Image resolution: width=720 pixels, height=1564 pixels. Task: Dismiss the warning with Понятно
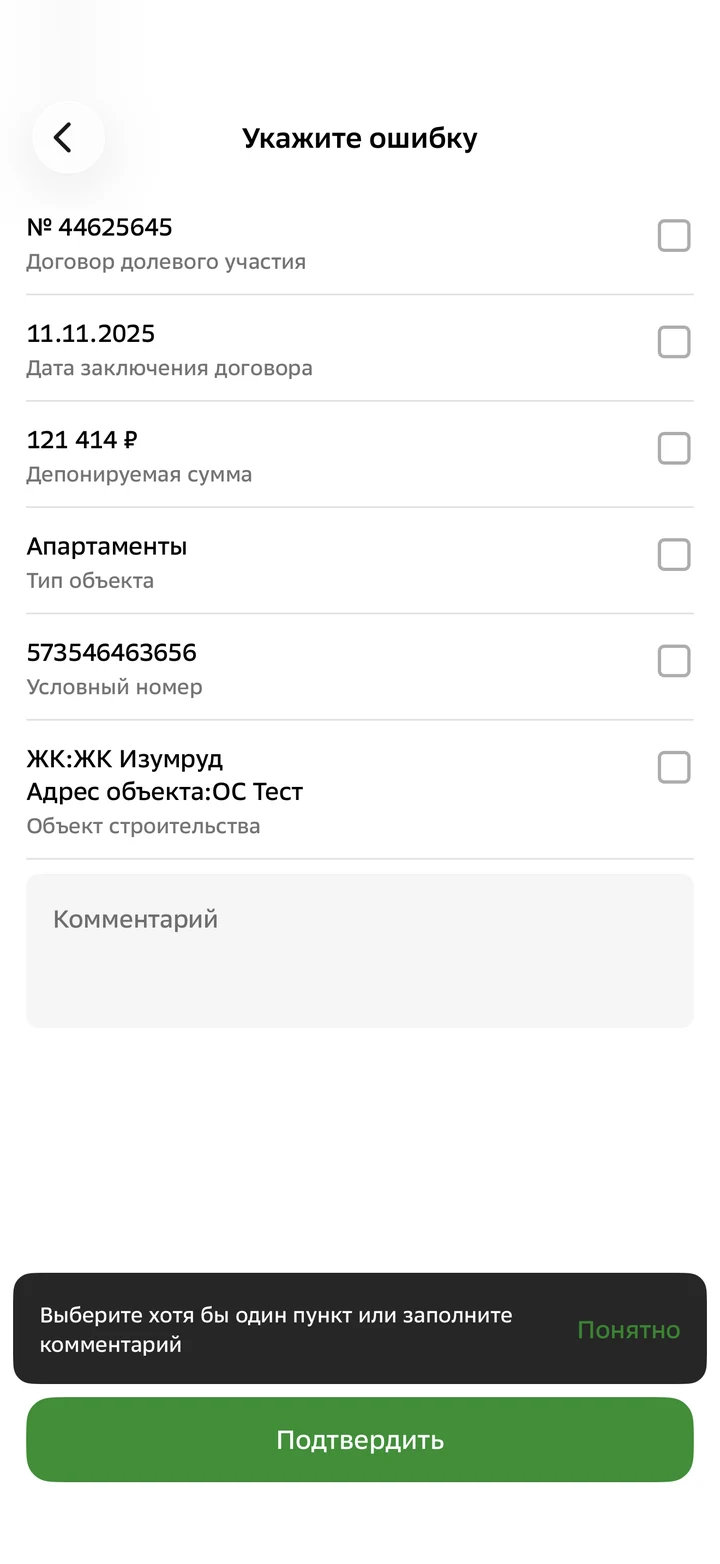click(628, 1330)
